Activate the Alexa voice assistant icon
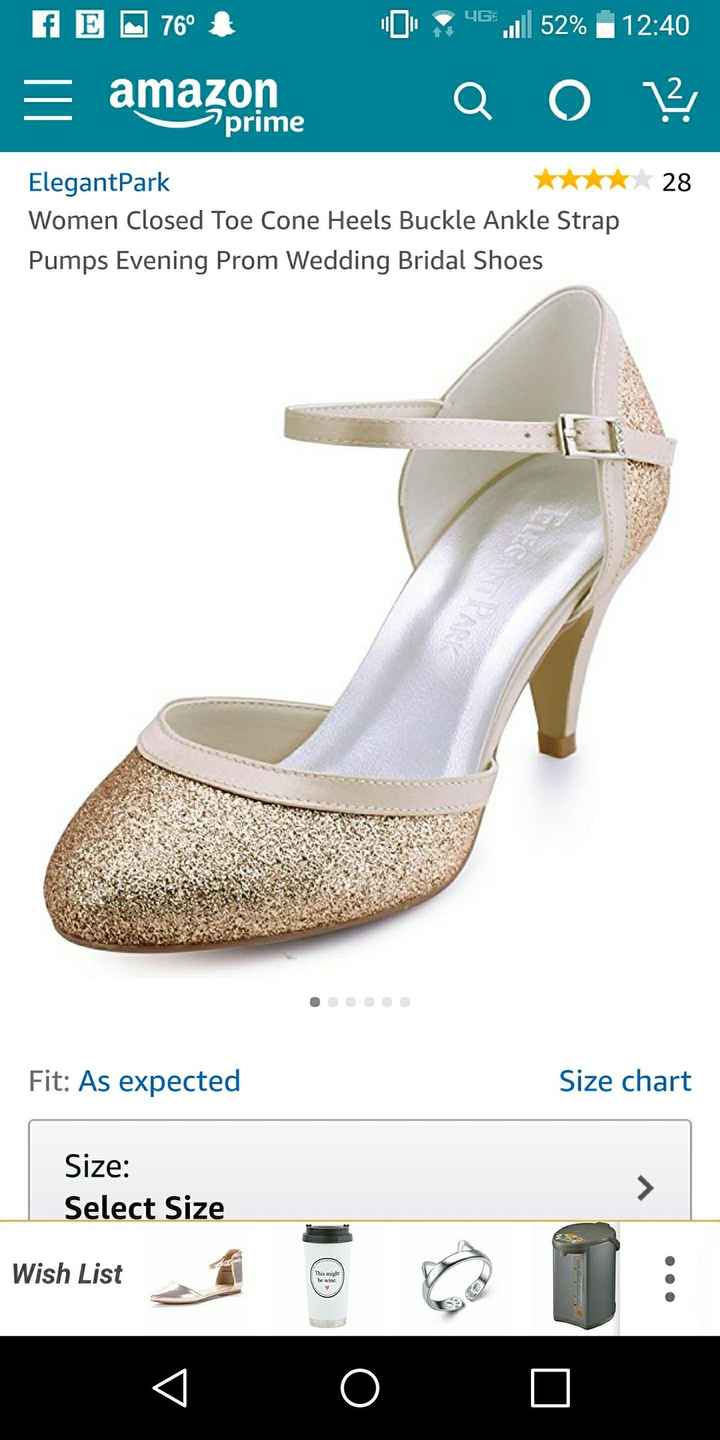Image resolution: width=720 pixels, height=1440 pixels. tap(568, 100)
